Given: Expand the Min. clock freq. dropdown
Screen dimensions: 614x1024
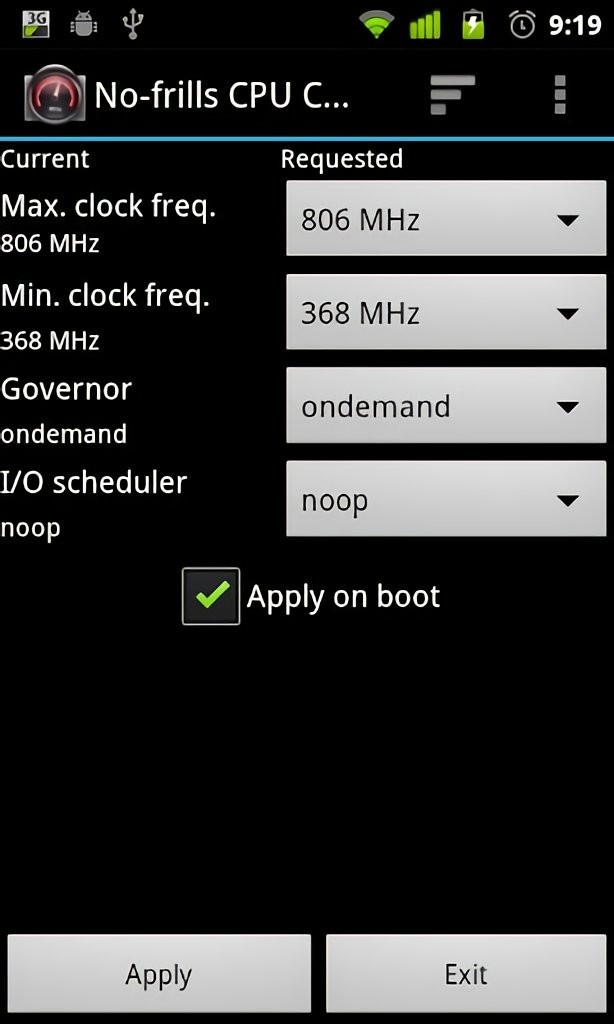Looking at the screenshot, I should point(446,313).
